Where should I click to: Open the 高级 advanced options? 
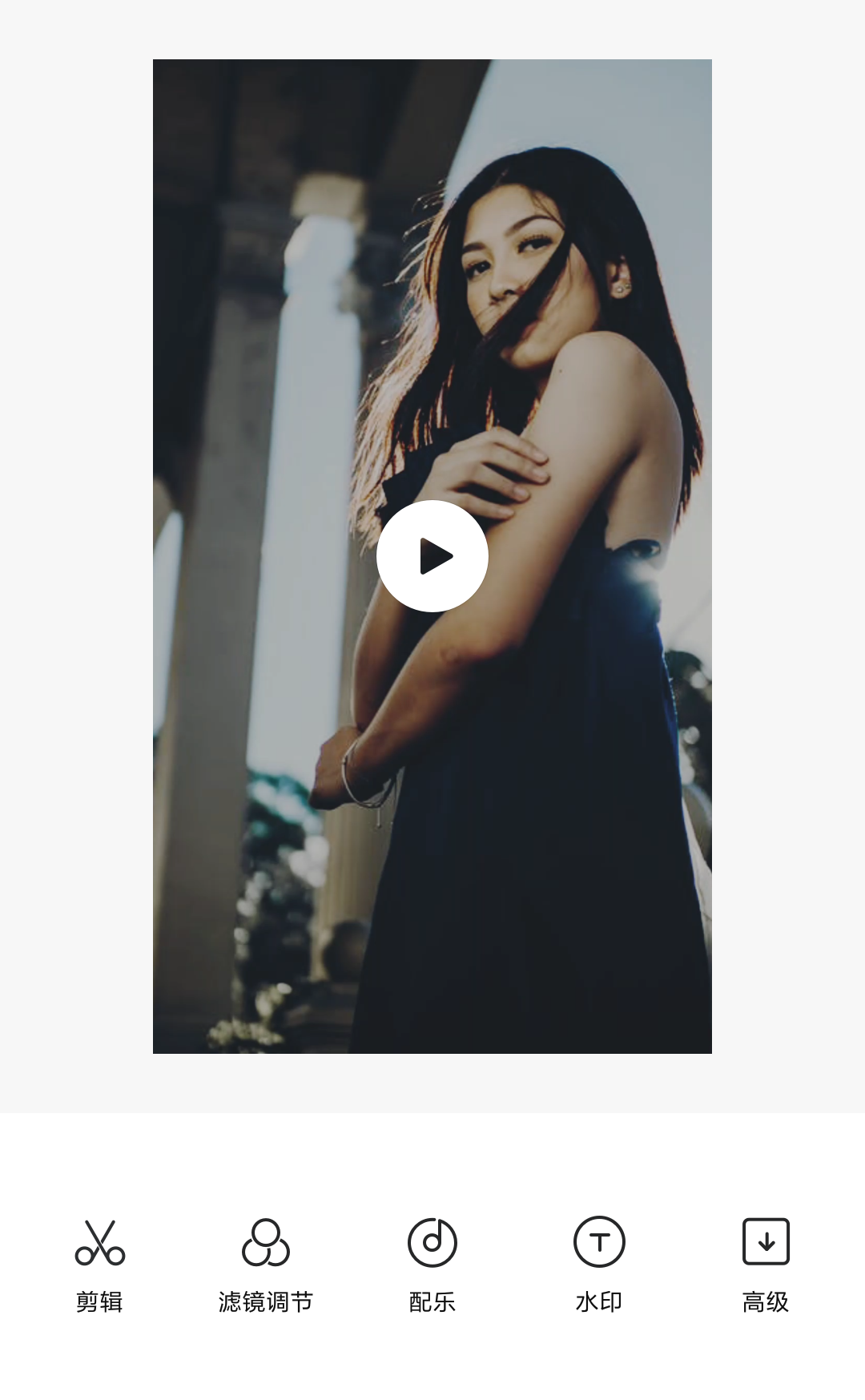pyautogui.click(x=766, y=1263)
